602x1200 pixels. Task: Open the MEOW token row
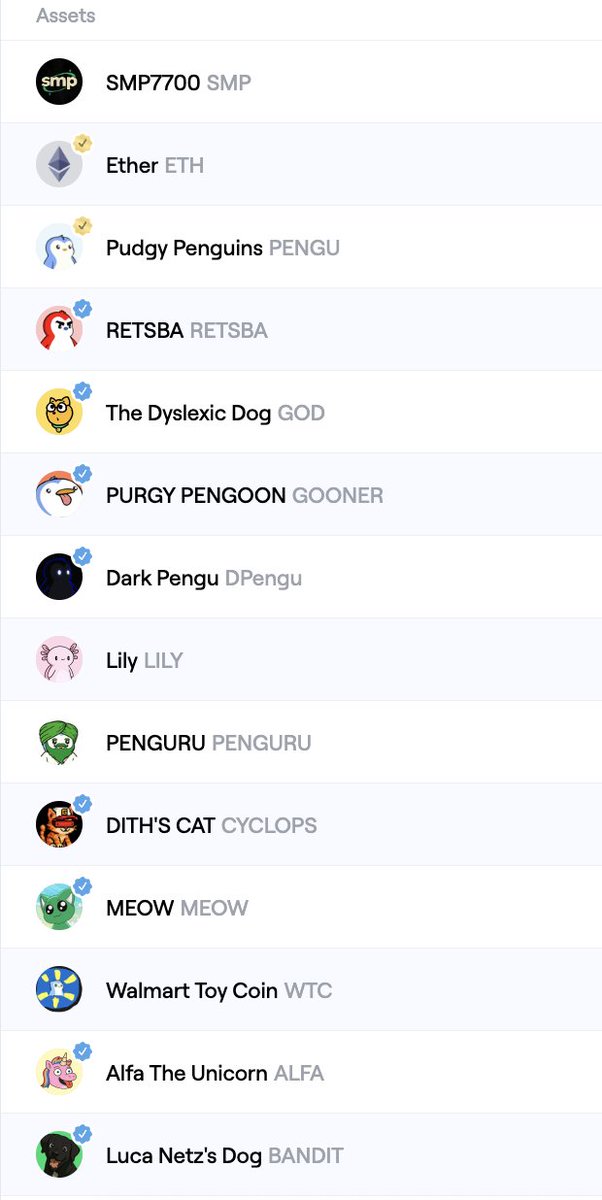point(177,908)
